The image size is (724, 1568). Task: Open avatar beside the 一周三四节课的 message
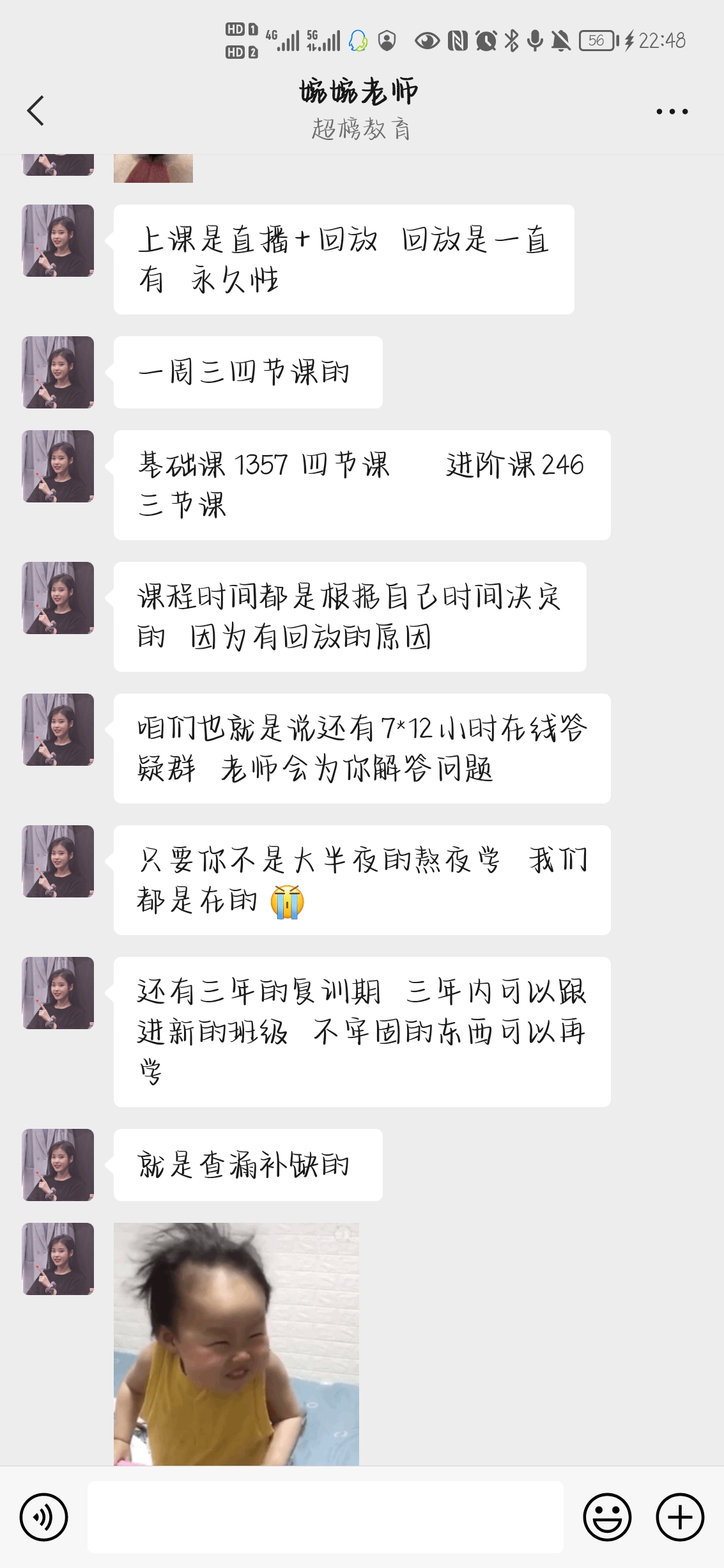pyautogui.click(x=58, y=373)
